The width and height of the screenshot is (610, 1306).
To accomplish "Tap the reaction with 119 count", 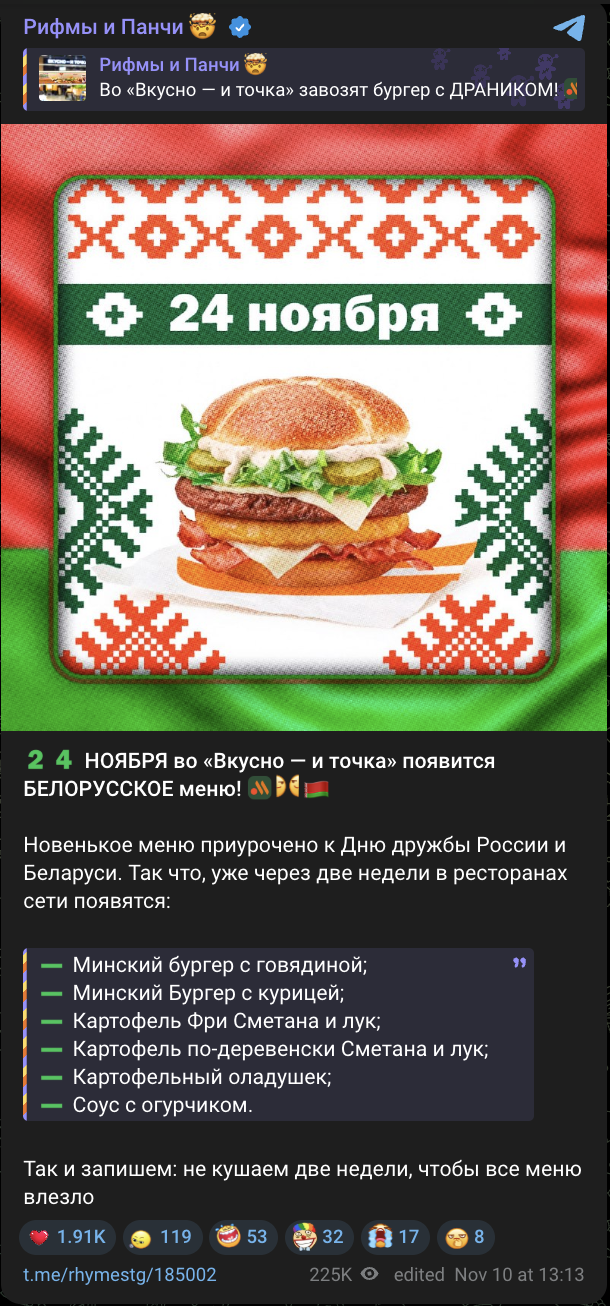I will 160,1237.
